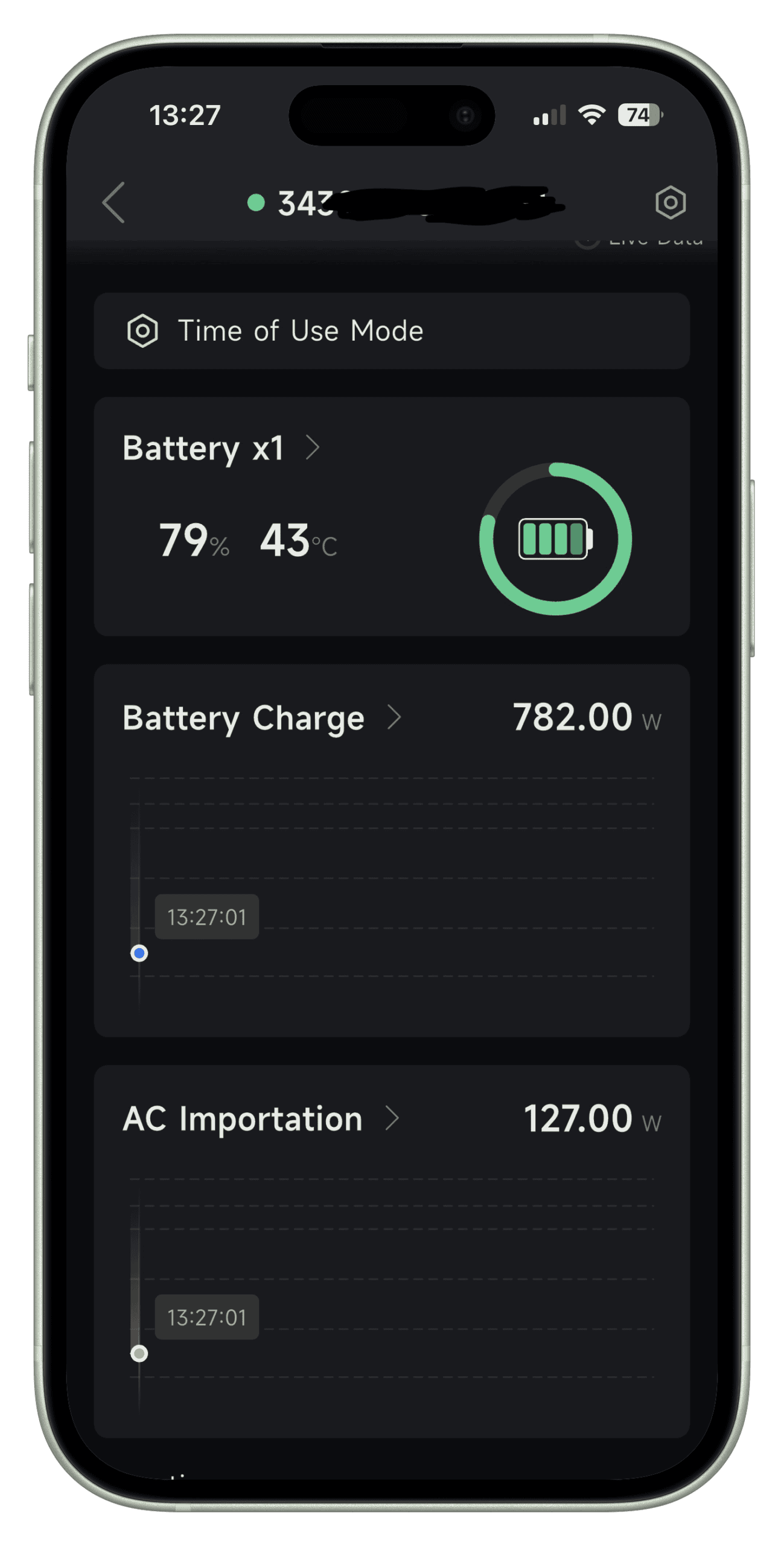784x1546 pixels.
Task: Expand Battery Charge details
Action: (x=262, y=718)
